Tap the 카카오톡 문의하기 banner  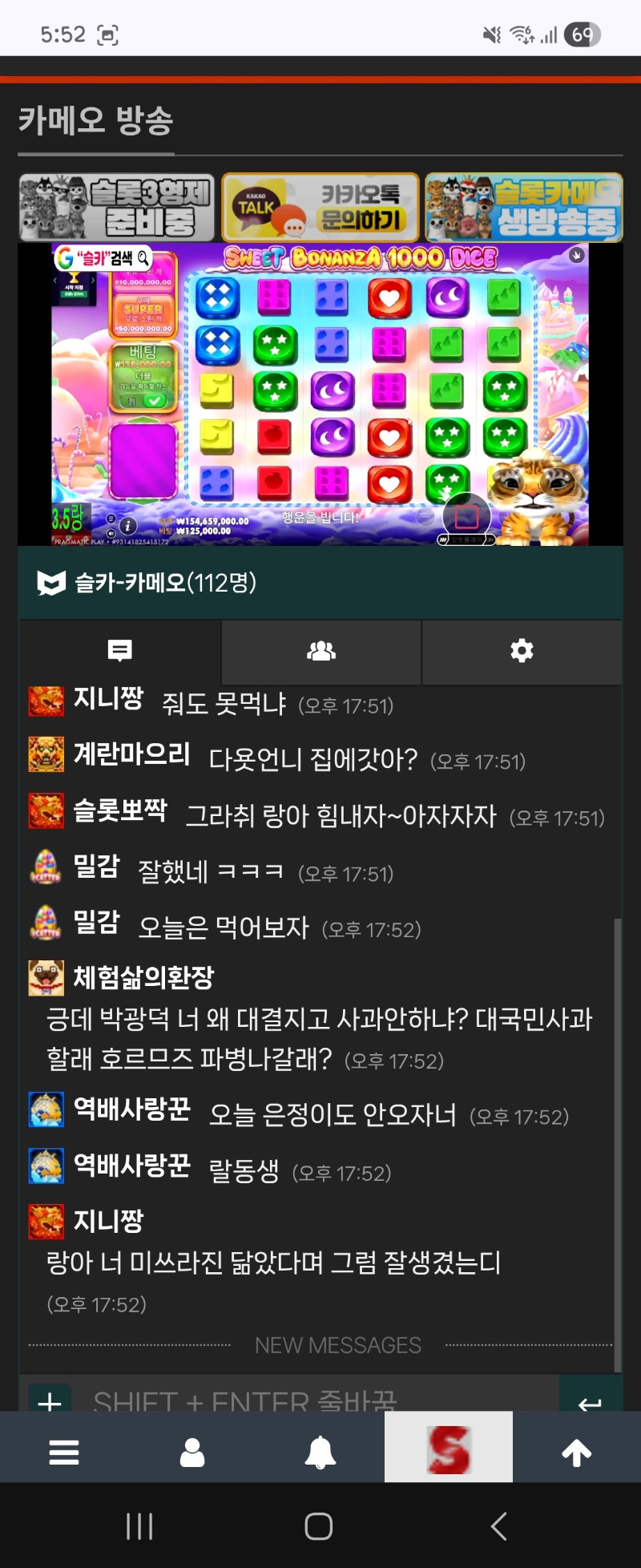(x=320, y=208)
